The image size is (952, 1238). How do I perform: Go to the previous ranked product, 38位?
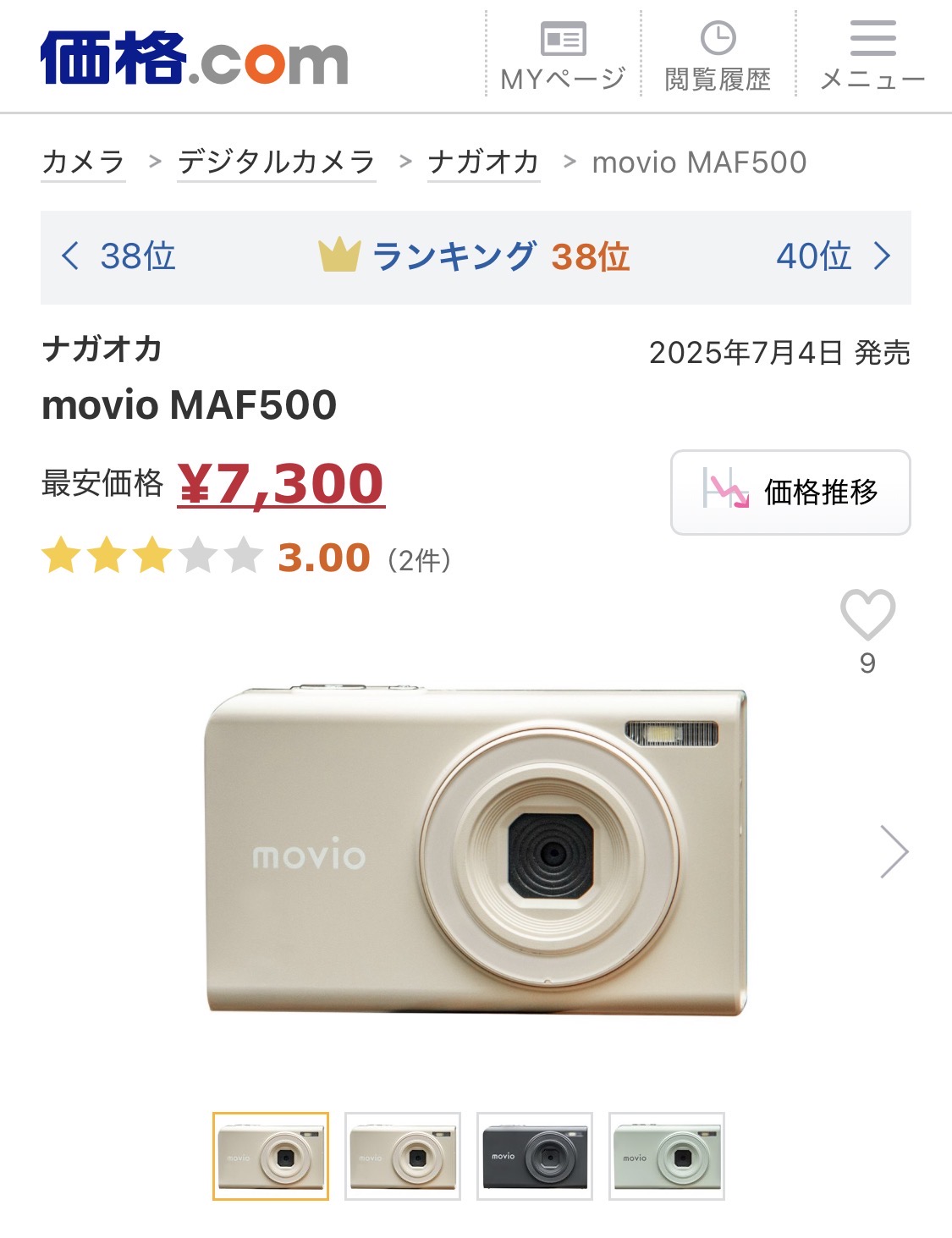pyautogui.click(x=118, y=256)
